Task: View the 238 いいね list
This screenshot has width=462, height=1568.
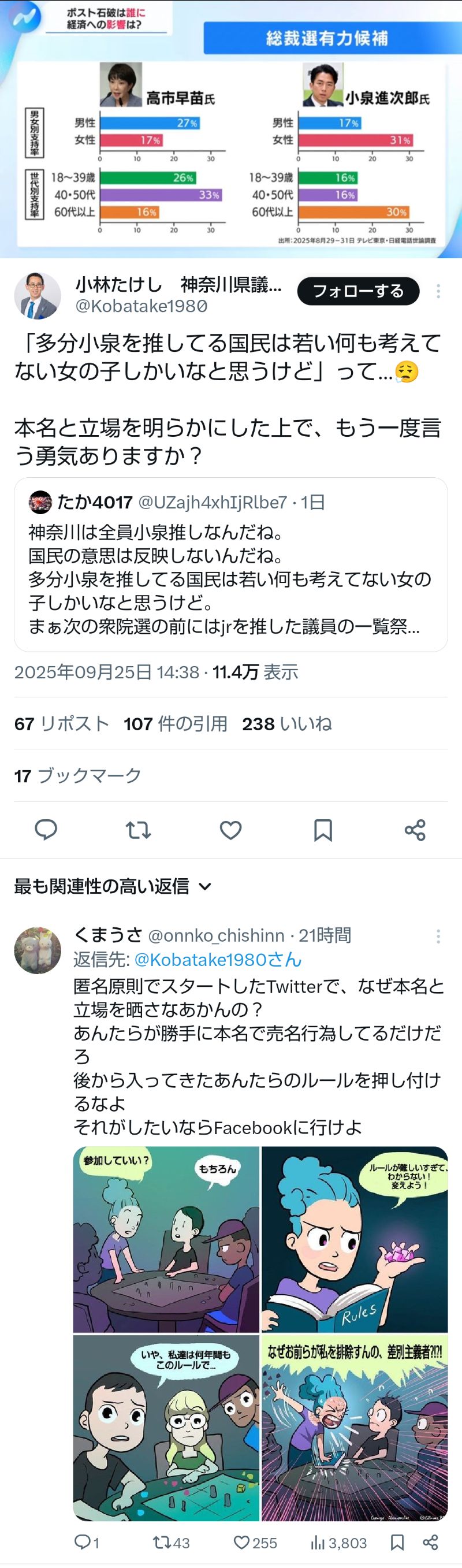Action: click(286, 724)
